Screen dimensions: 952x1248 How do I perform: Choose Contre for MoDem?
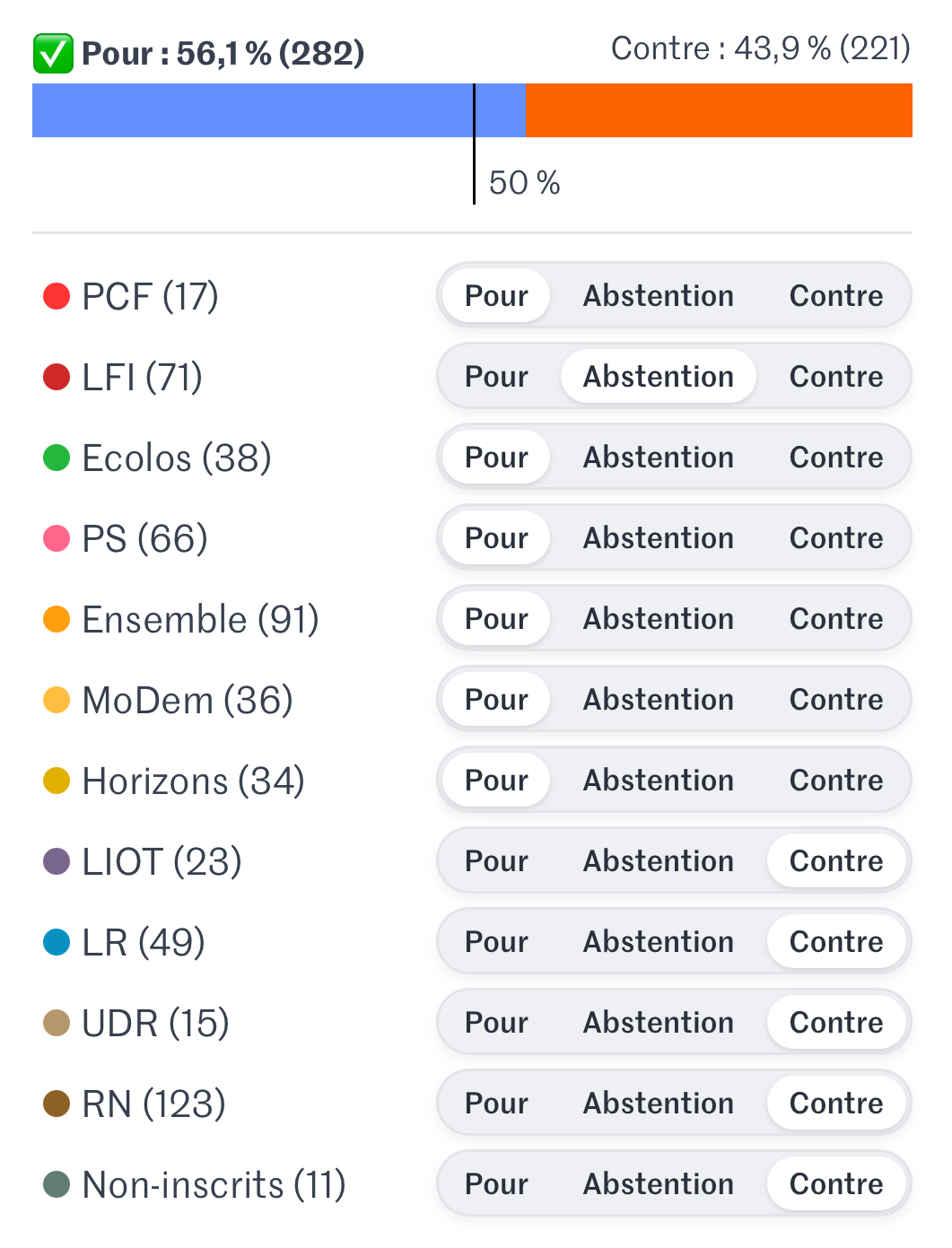click(x=835, y=700)
